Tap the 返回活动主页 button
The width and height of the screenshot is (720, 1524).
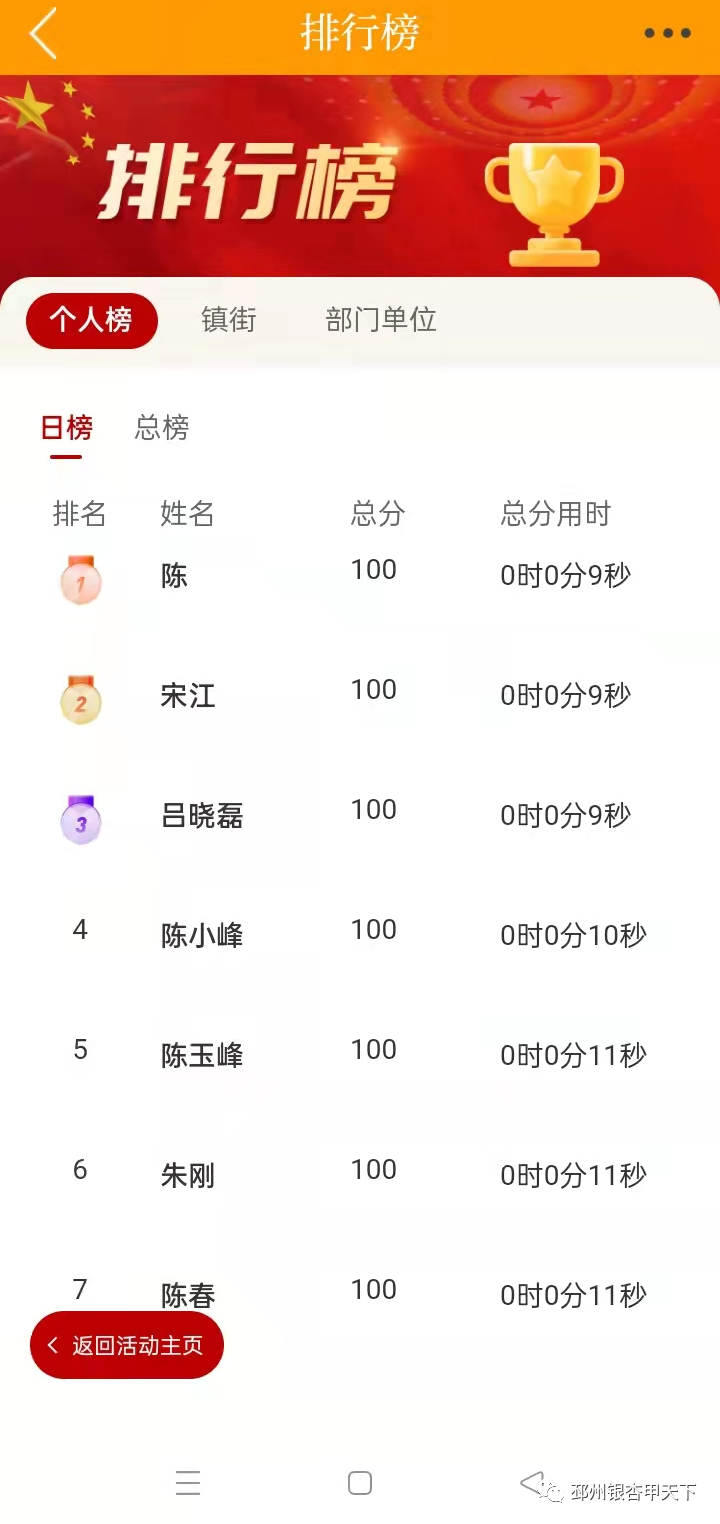click(127, 1345)
